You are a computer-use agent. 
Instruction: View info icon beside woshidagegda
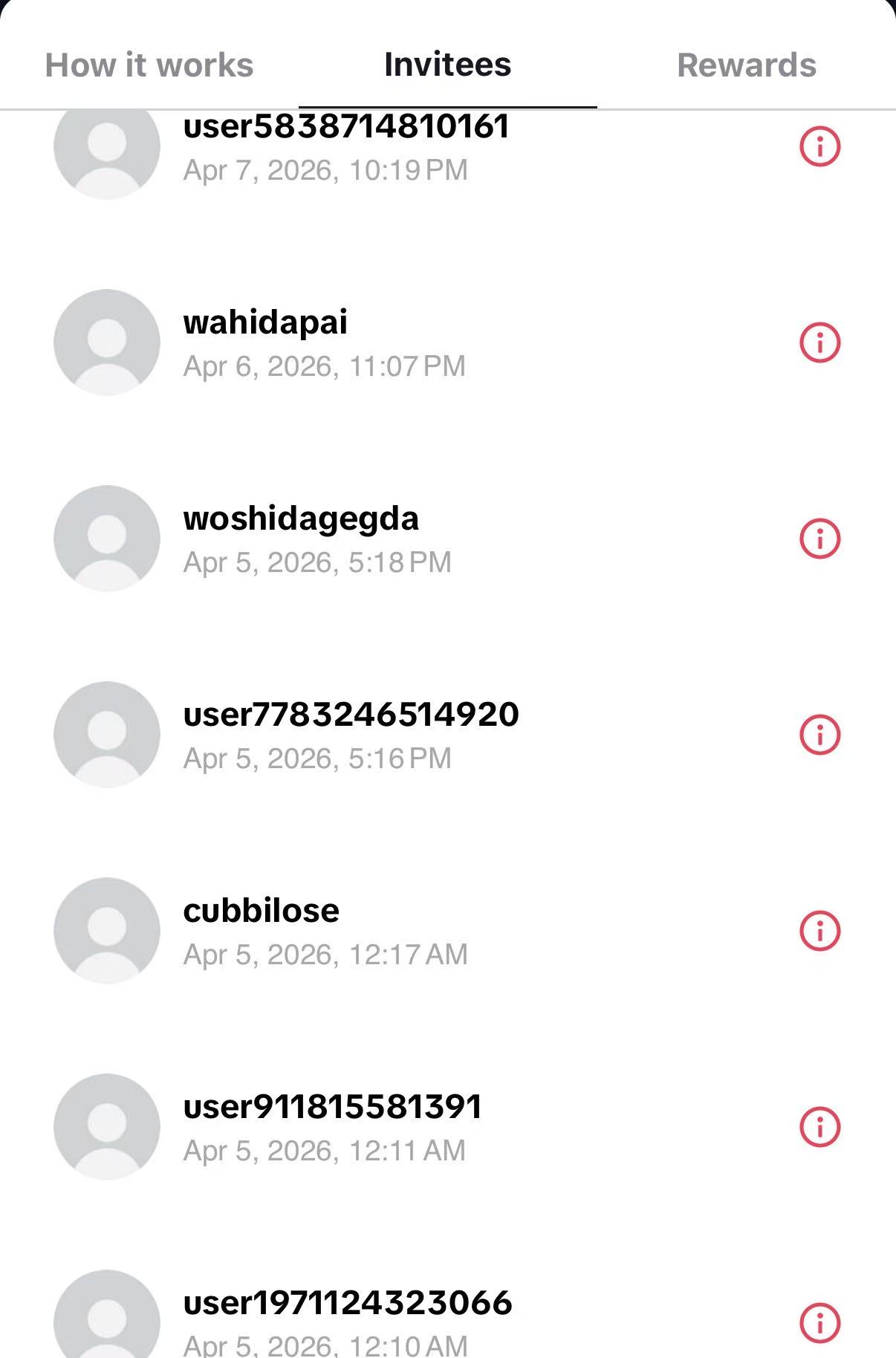[x=819, y=539]
